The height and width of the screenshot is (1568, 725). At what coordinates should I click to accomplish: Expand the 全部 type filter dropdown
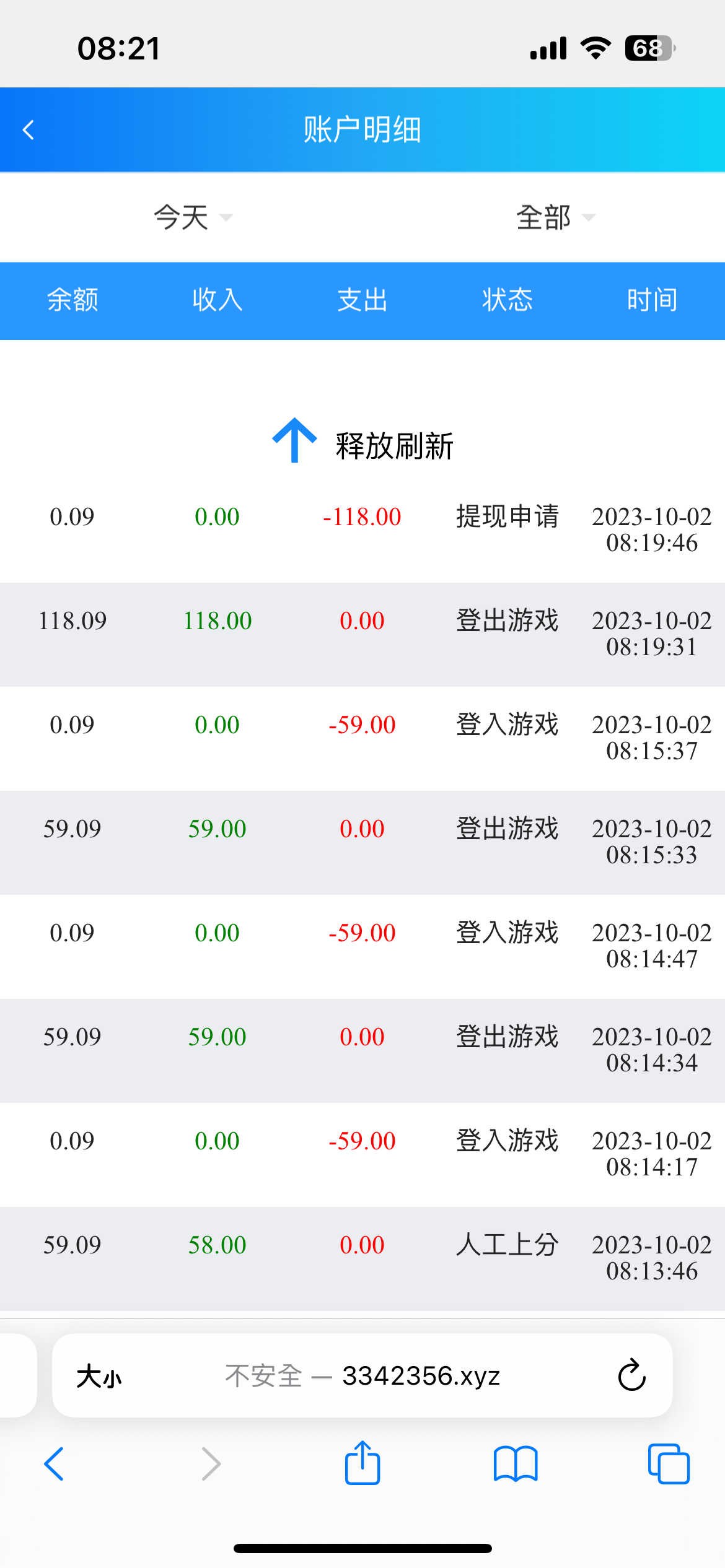555,217
